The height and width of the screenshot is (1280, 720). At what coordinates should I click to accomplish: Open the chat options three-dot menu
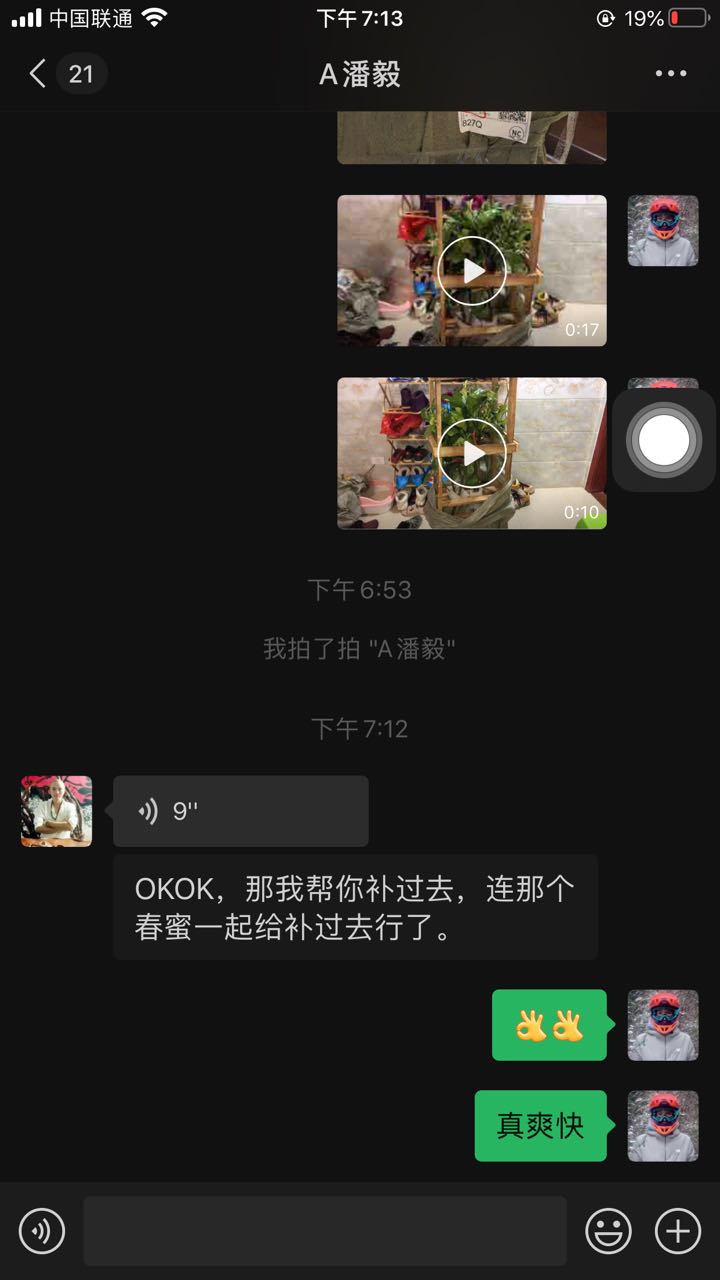[670, 73]
